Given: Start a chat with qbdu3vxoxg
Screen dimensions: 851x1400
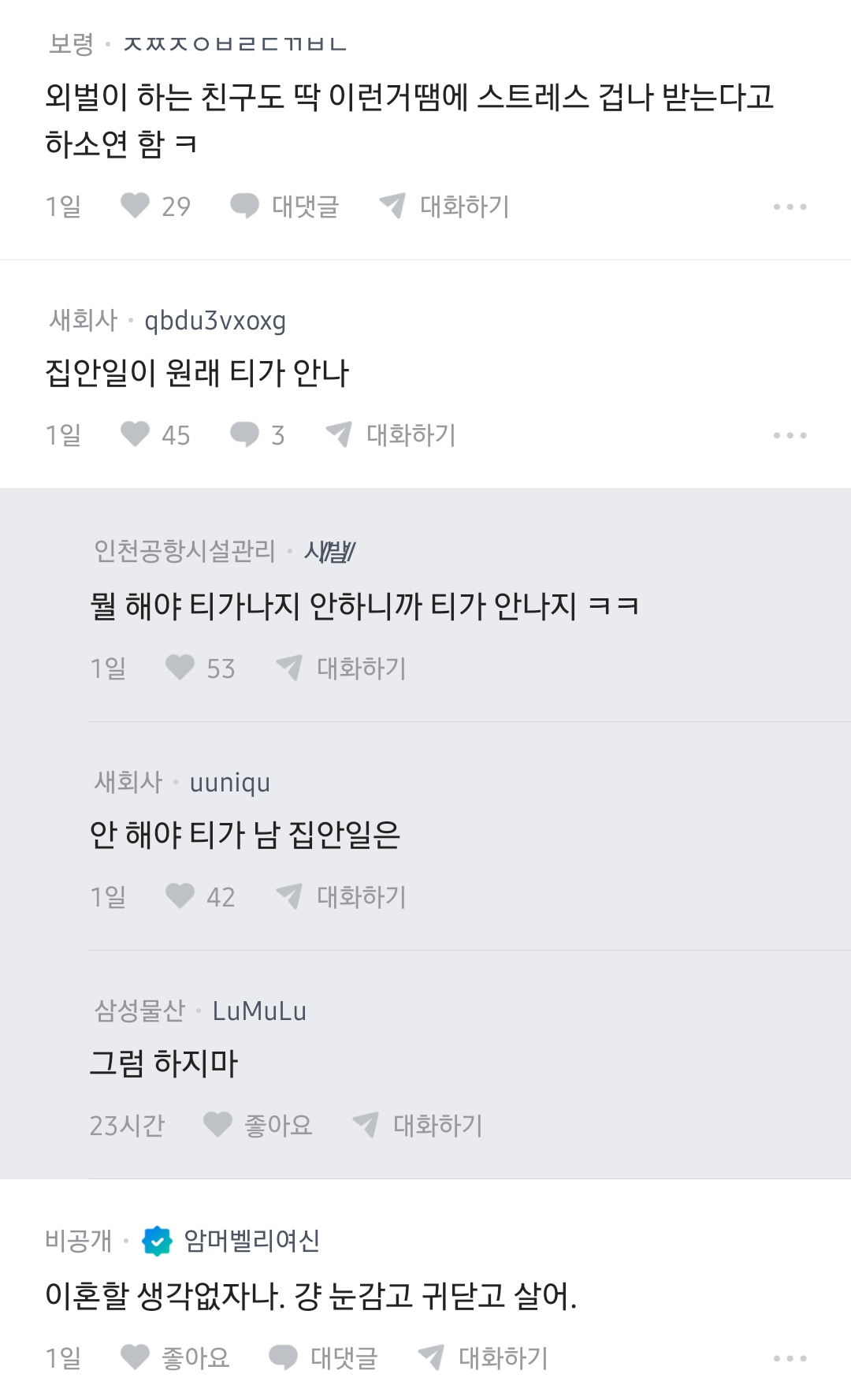Looking at the screenshot, I should click(391, 434).
